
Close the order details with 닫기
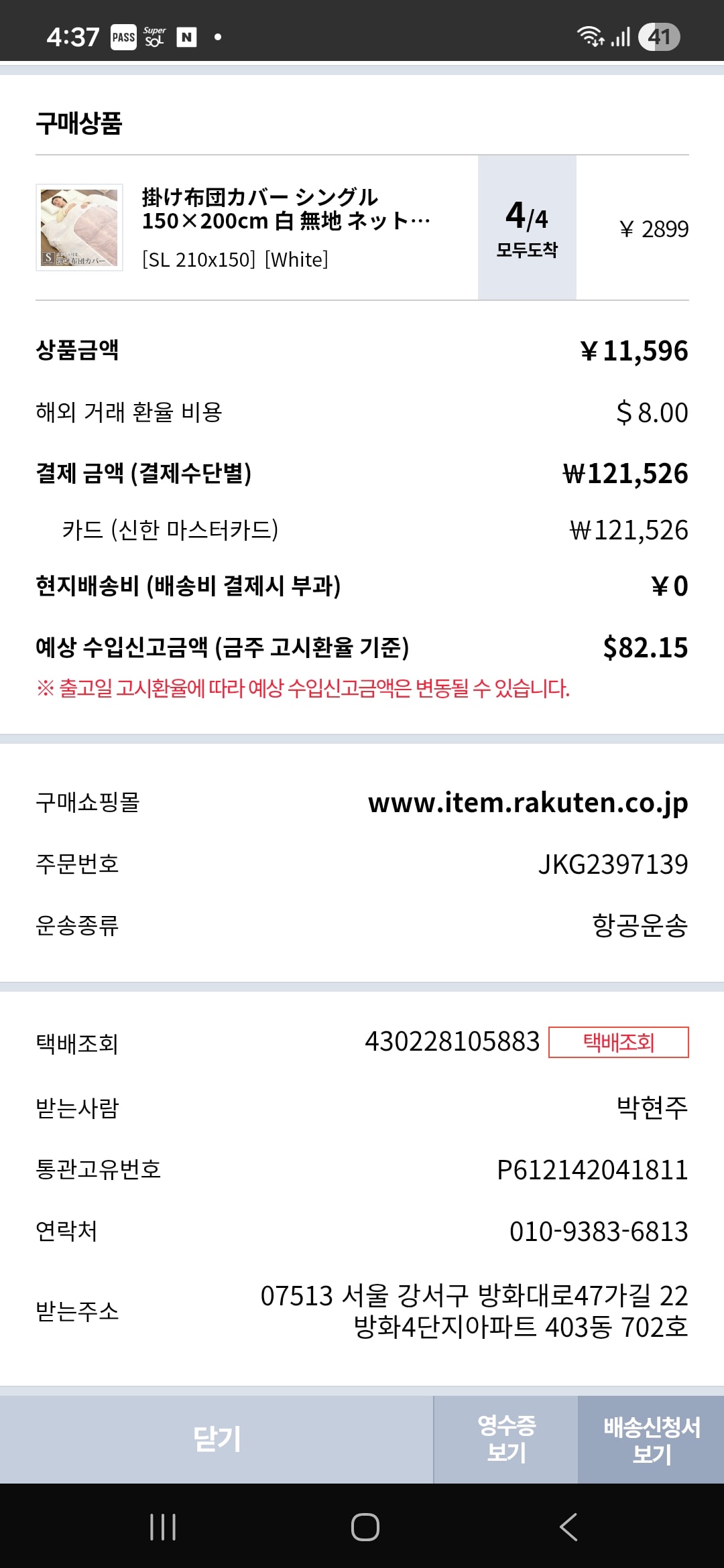(217, 1439)
